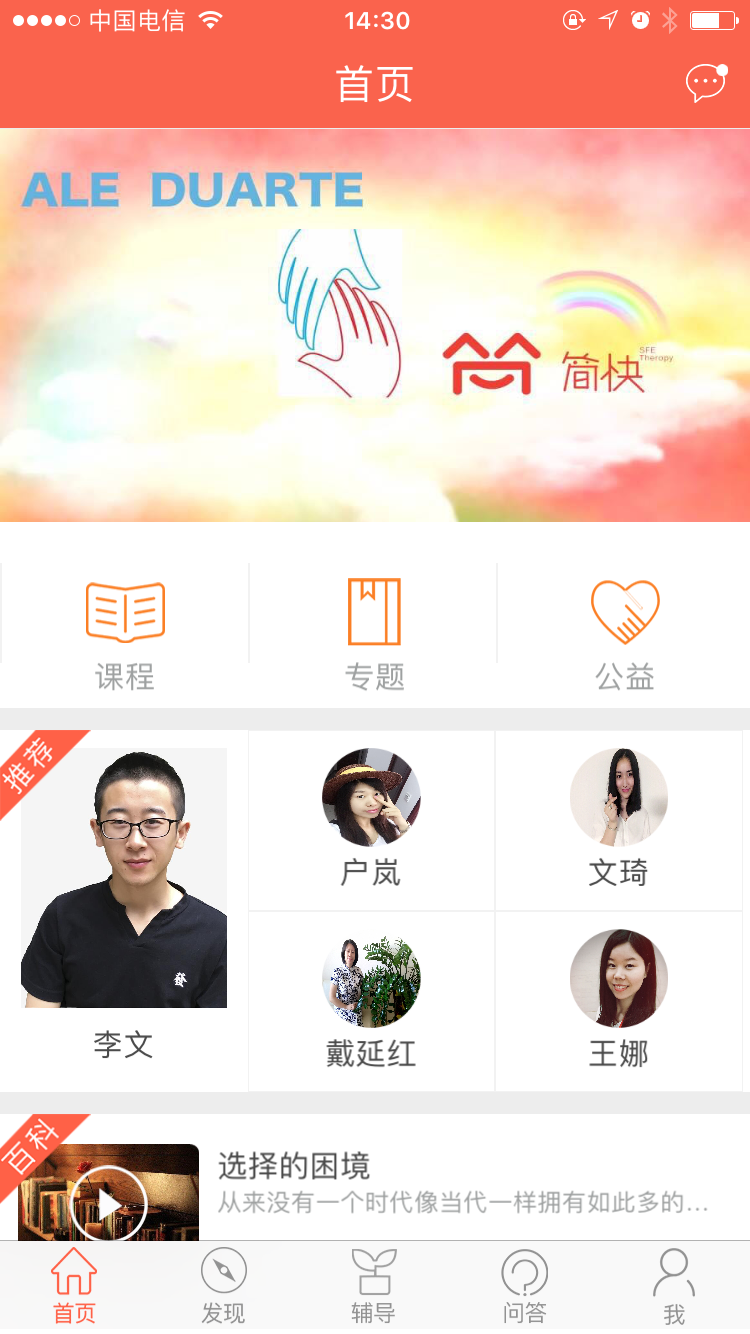Image resolution: width=750 pixels, height=1334 pixels.
Task: Switch to the 问答 tab
Action: coord(524,1287)
